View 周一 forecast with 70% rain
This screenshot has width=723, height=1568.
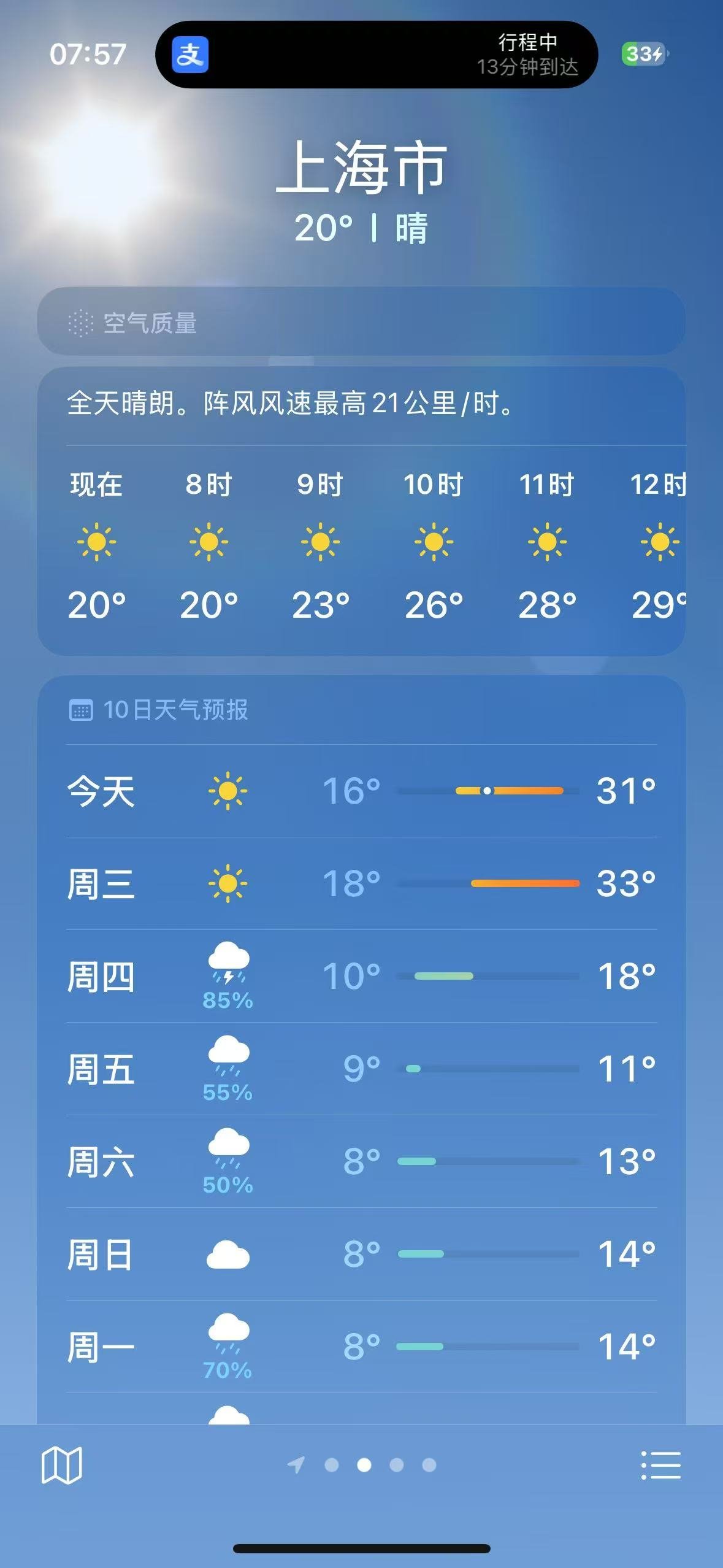click(x=361, y=1347)
